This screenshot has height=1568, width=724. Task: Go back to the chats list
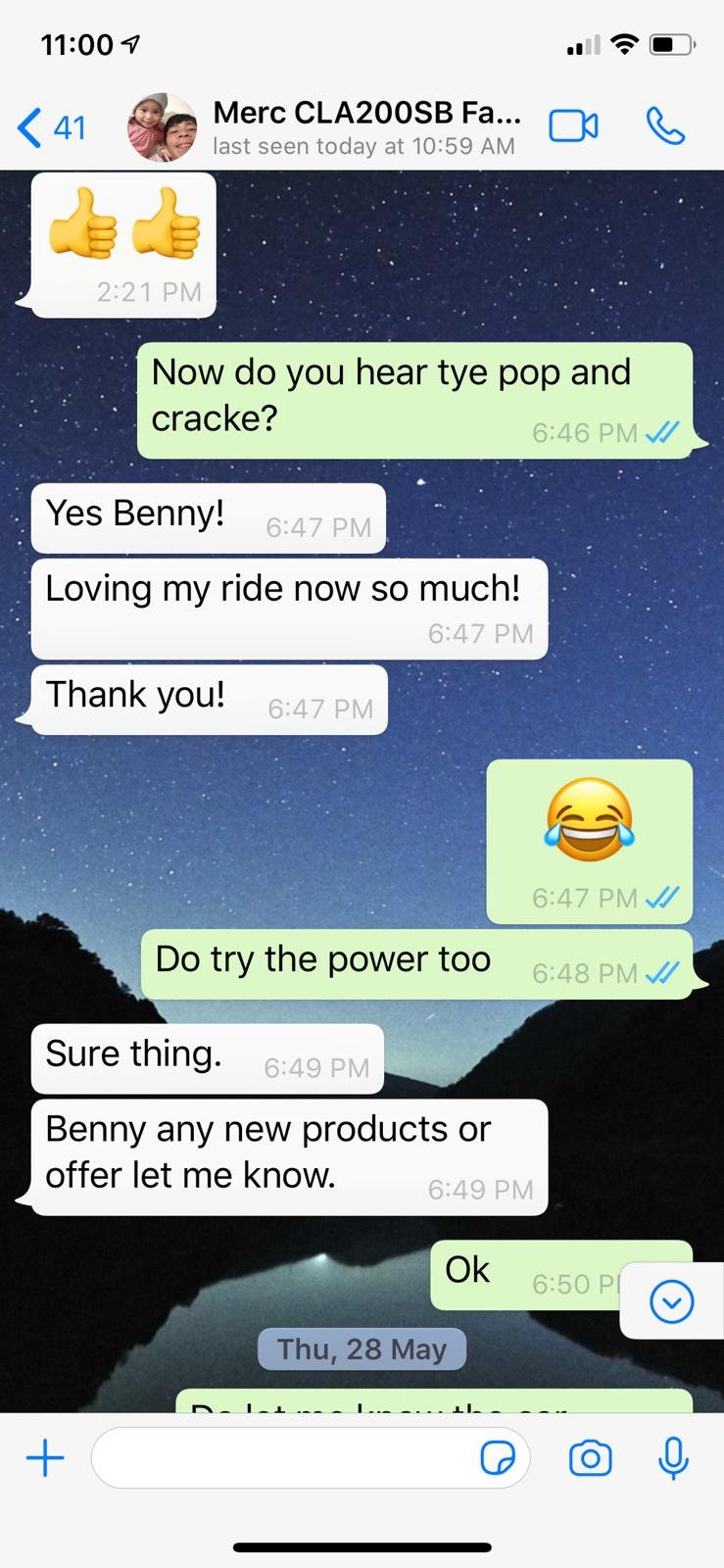click(51, 127)
